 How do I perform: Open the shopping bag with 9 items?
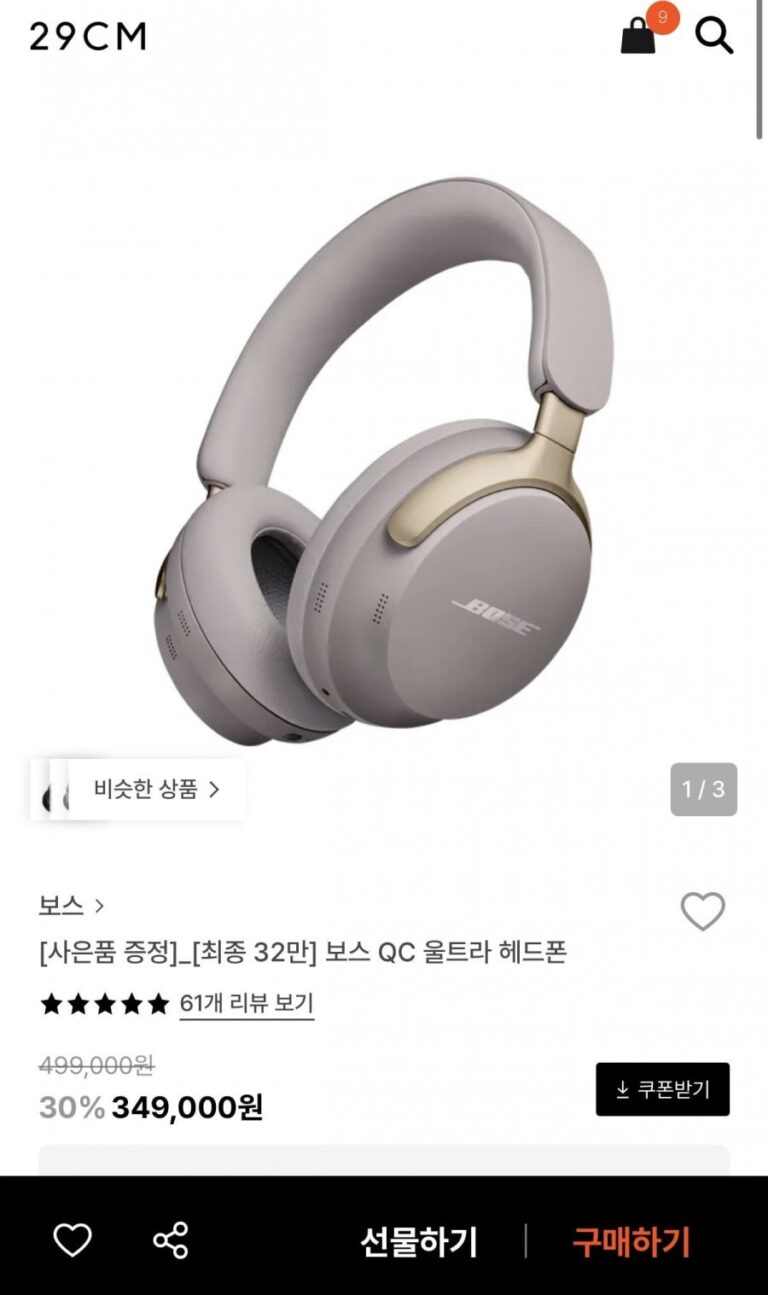640,35
